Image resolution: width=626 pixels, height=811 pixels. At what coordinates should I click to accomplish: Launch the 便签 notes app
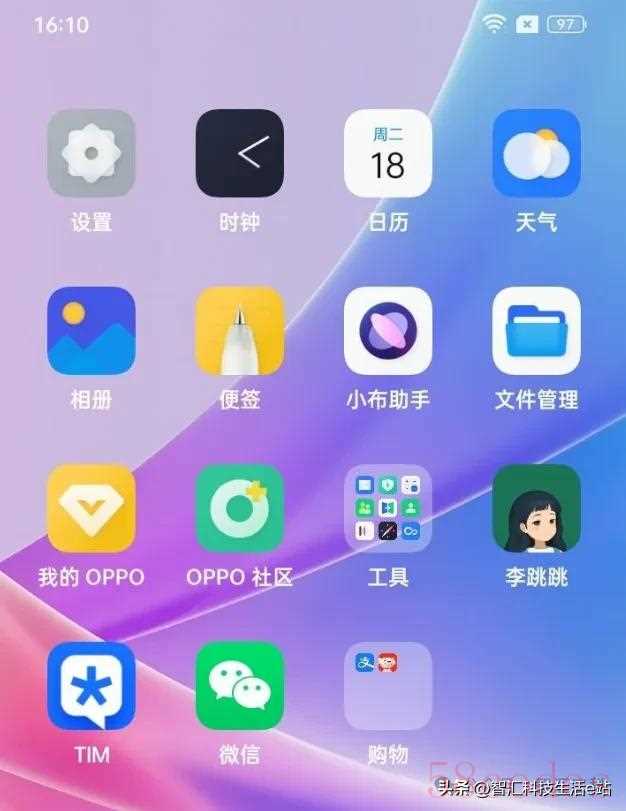coord(239,331)
